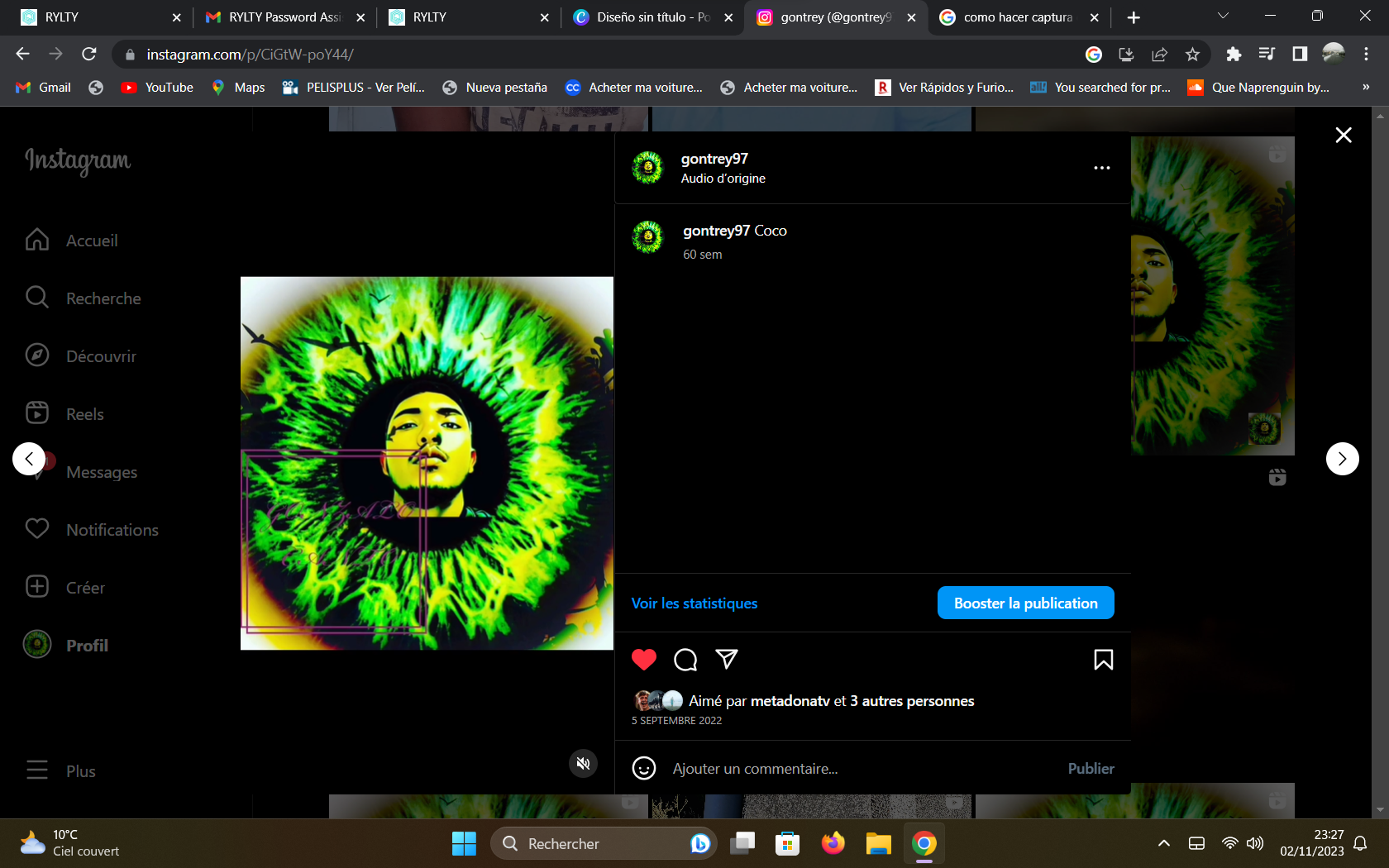This screenshot has height=868, width=1389.
Task: Reload the Instagram page
Action: coord(89,54)
